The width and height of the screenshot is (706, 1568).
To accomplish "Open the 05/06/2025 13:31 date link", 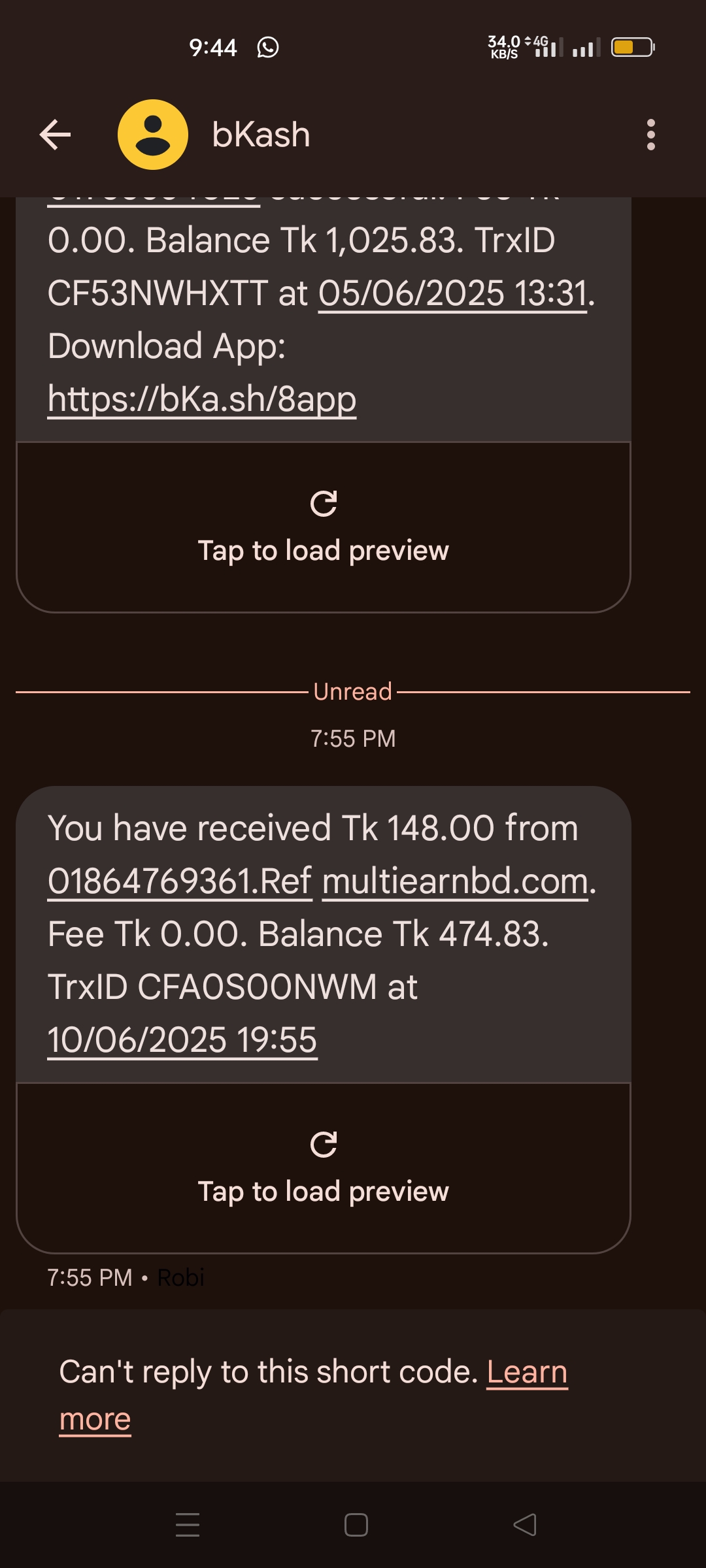I will 452,293.
